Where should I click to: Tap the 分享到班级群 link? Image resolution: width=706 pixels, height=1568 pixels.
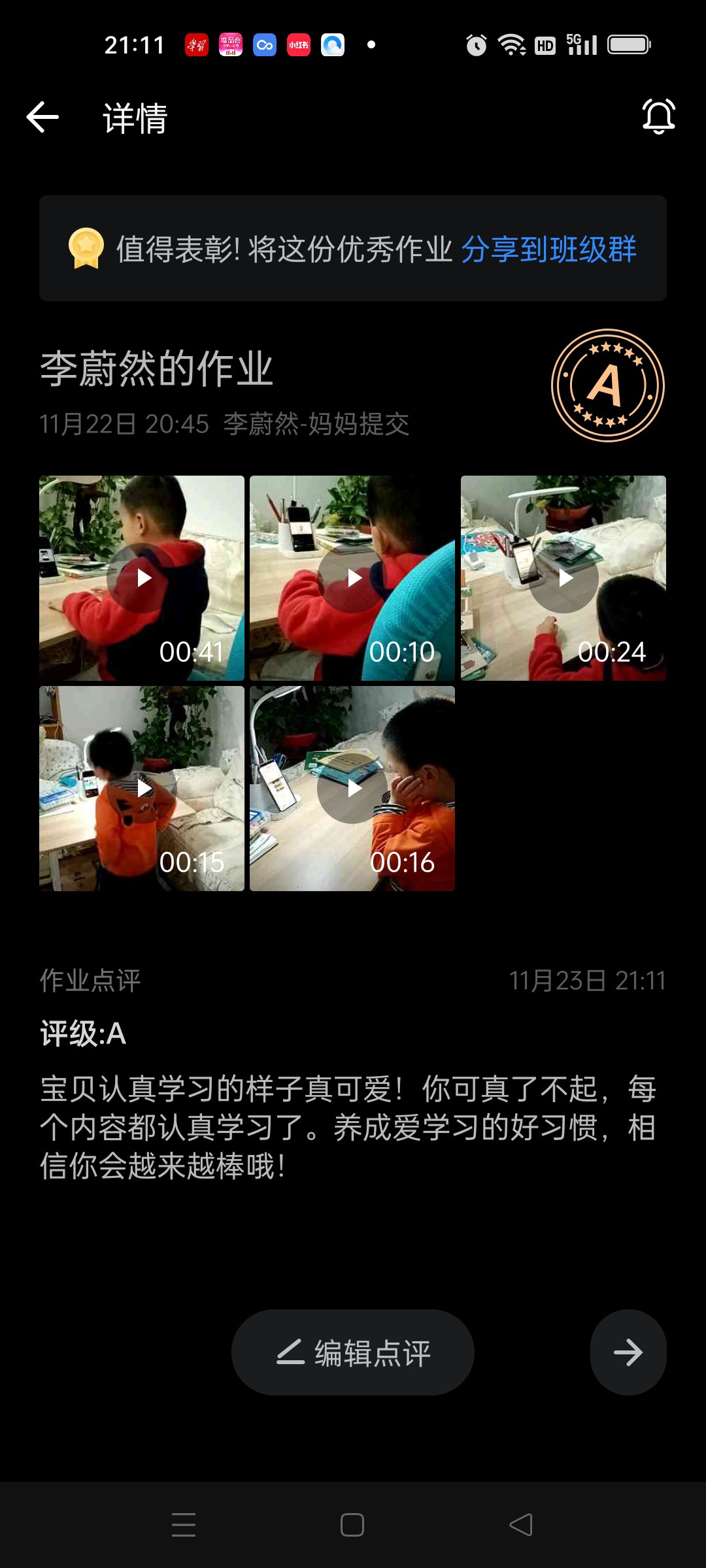pyautogui.click(x=548, y=249)
